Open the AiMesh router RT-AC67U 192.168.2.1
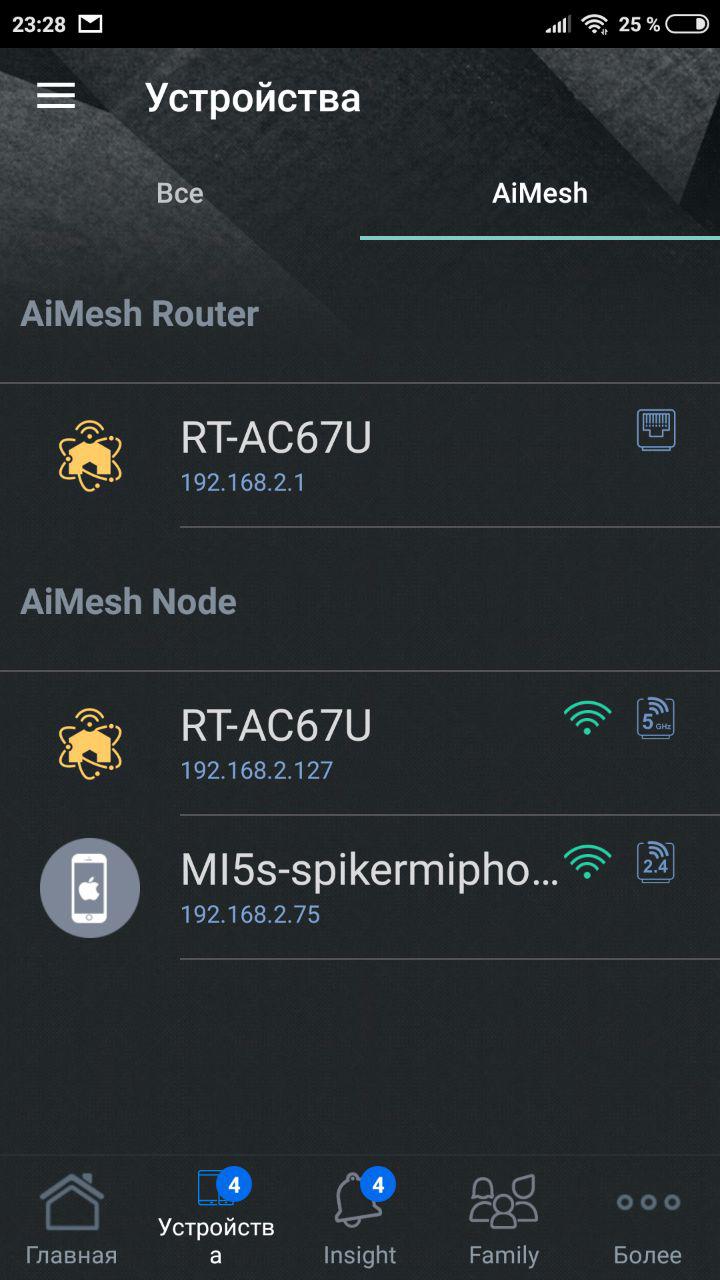Image resolution: width=720 pixels, height=1280 pixels. pyautogui.click(x=360, y=456)
